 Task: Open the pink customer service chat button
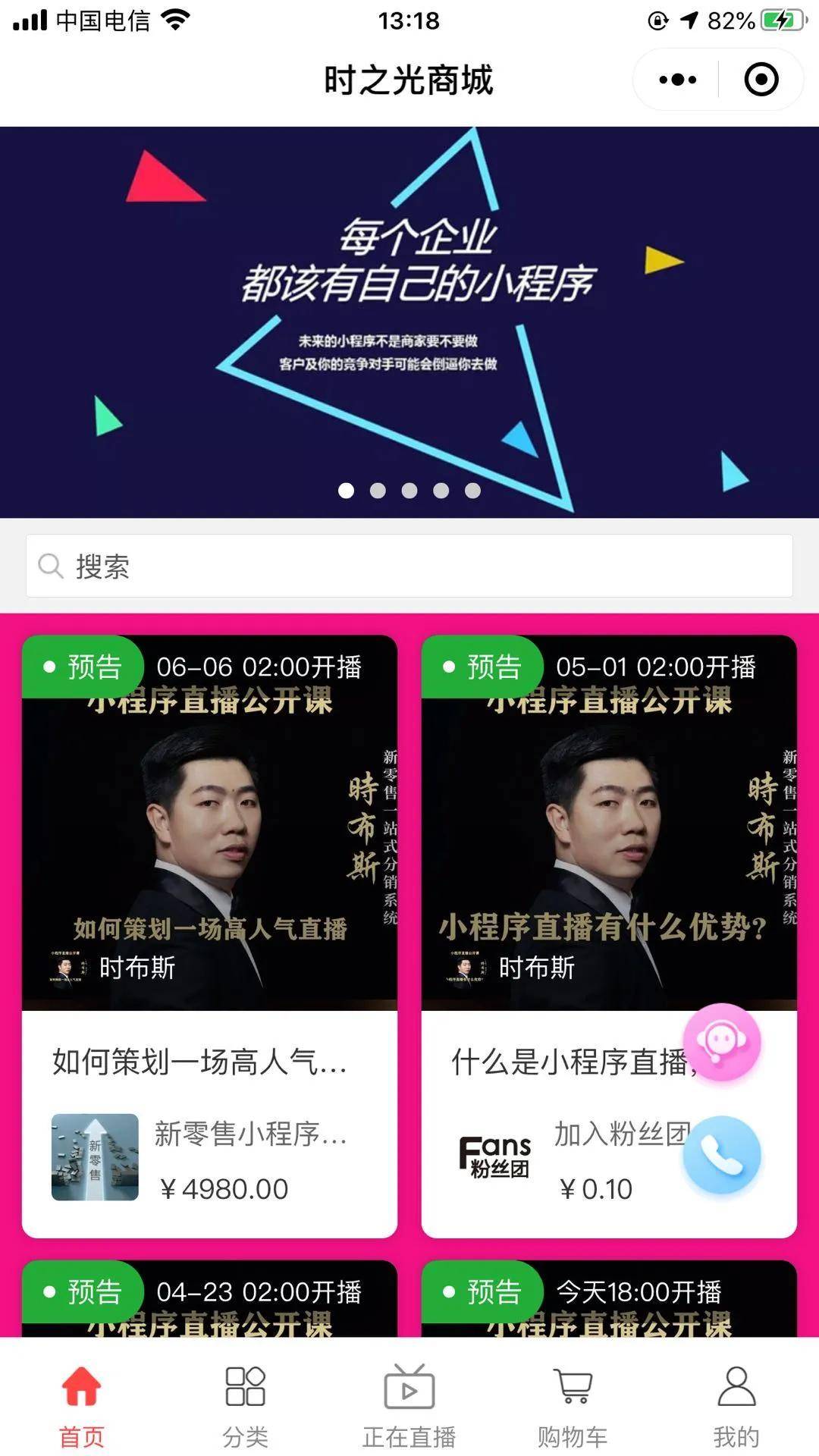coord(721,1042)
